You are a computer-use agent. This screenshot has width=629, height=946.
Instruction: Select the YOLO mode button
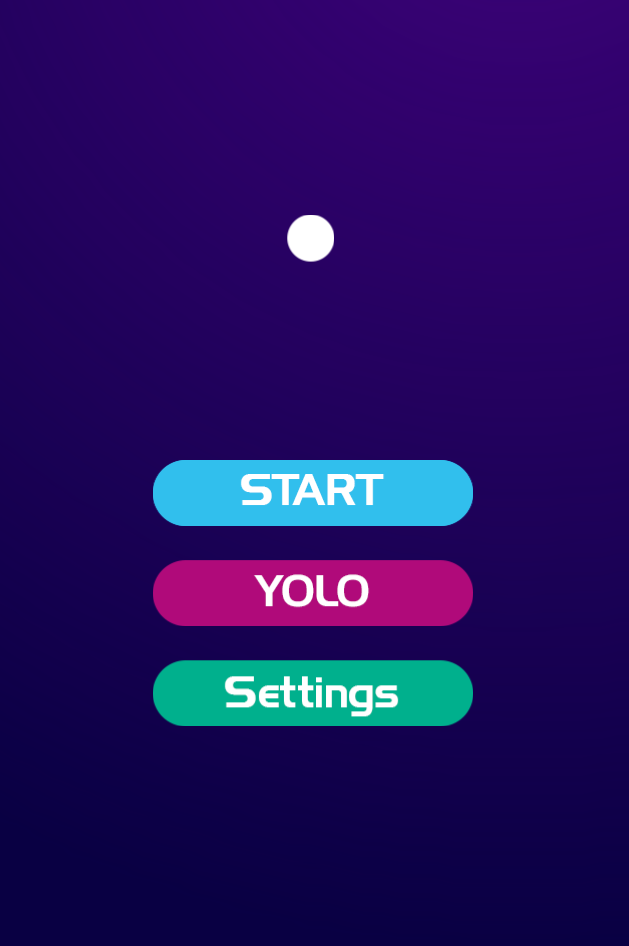pyautogui.click(x=312, y=592)
